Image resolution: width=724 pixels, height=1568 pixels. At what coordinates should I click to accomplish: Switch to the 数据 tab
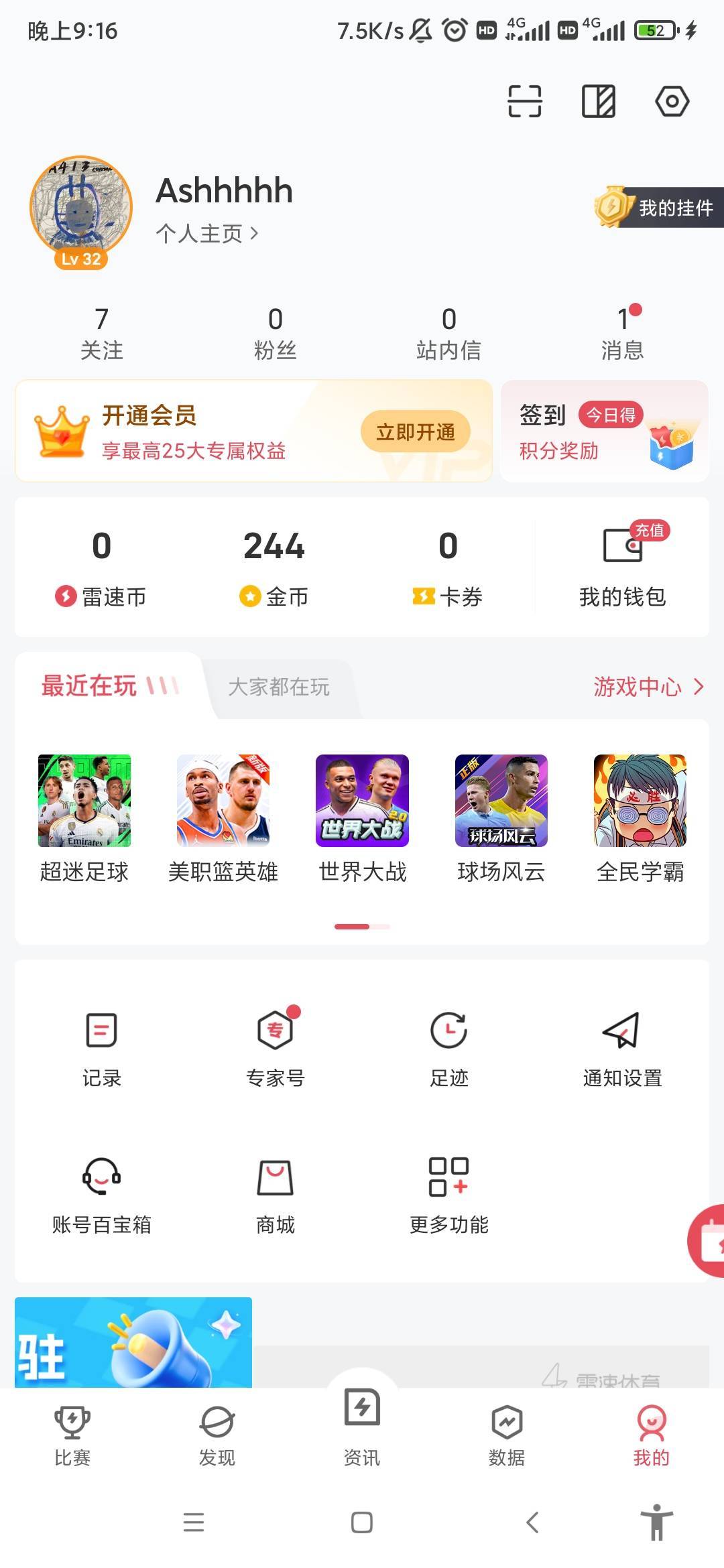point(507,1435)
